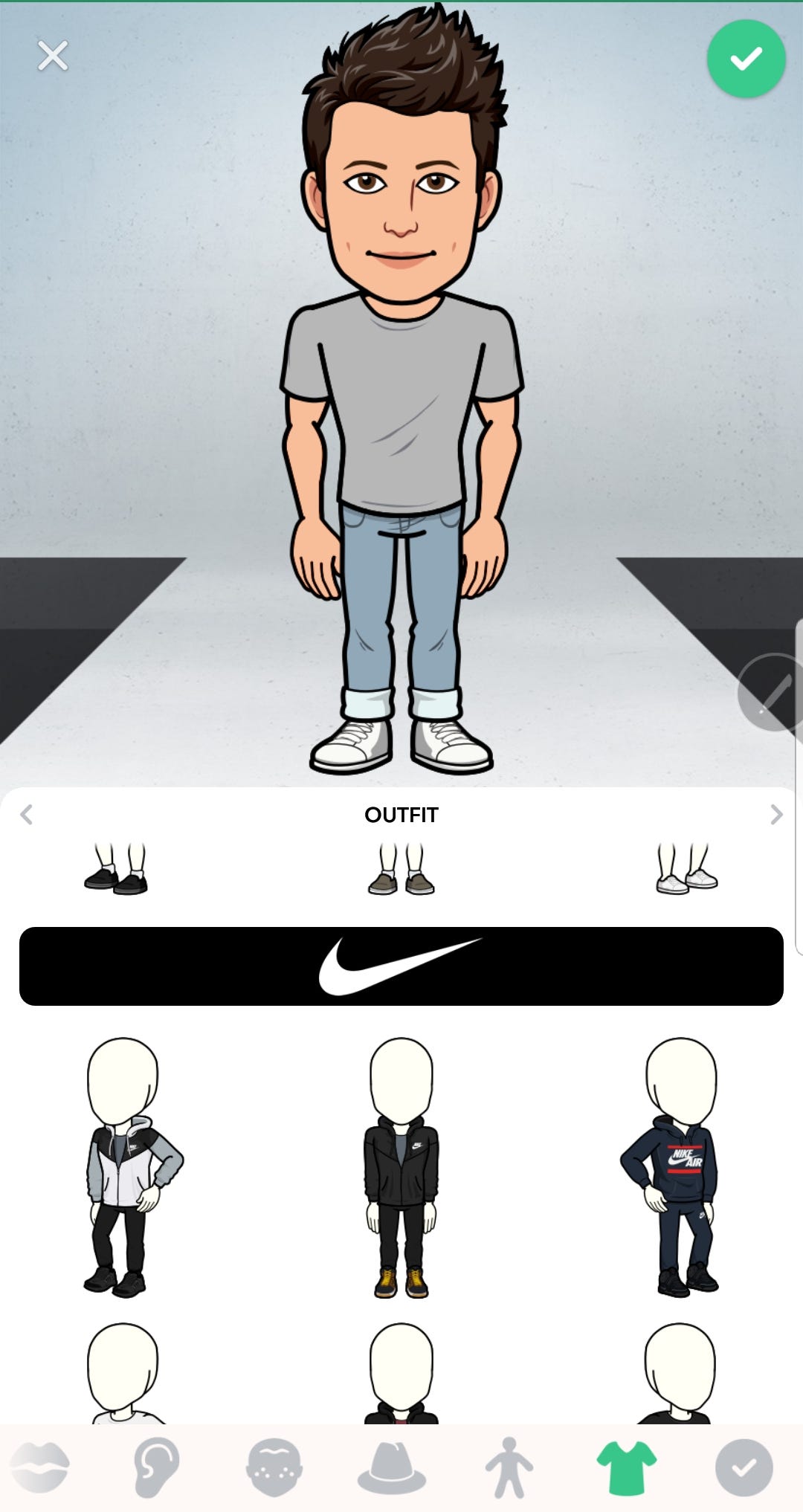The image size is (803, 1512).
Task: Switch to the hat category tab
Action: tap(392, 1467)
